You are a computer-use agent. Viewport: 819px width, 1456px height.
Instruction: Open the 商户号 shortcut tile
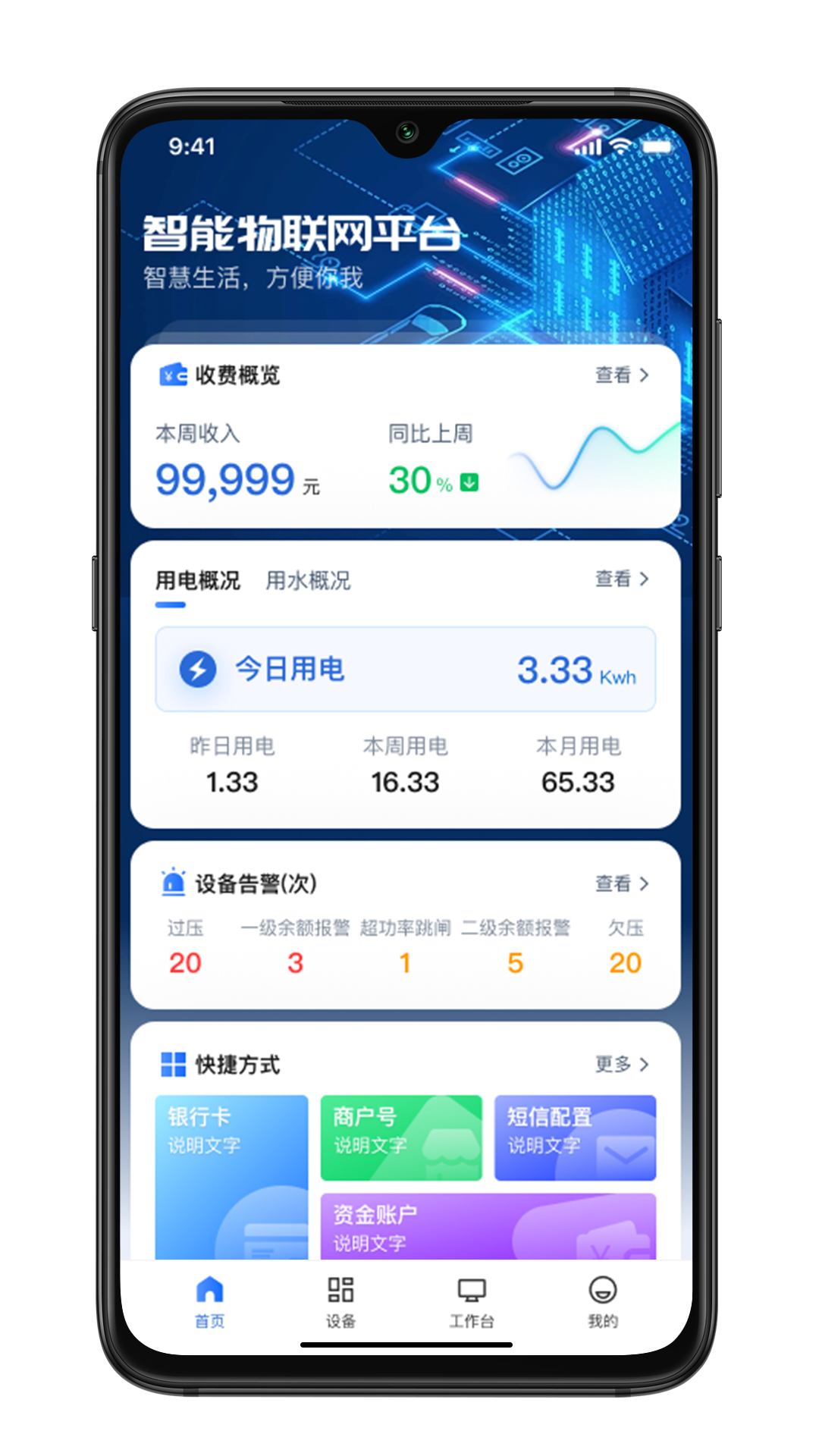click(x=401, y=1137)
